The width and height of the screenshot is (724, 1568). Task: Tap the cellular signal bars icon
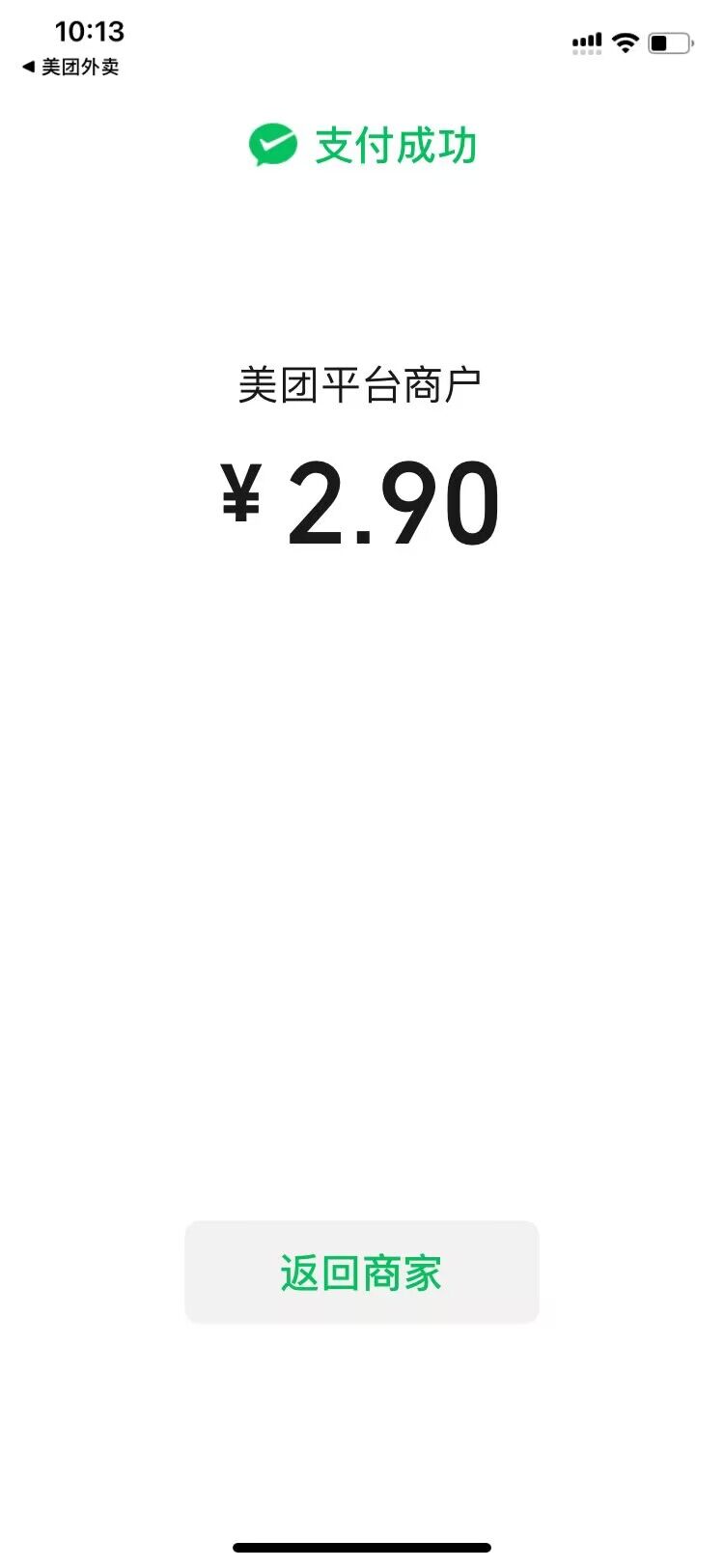(585, 42)
